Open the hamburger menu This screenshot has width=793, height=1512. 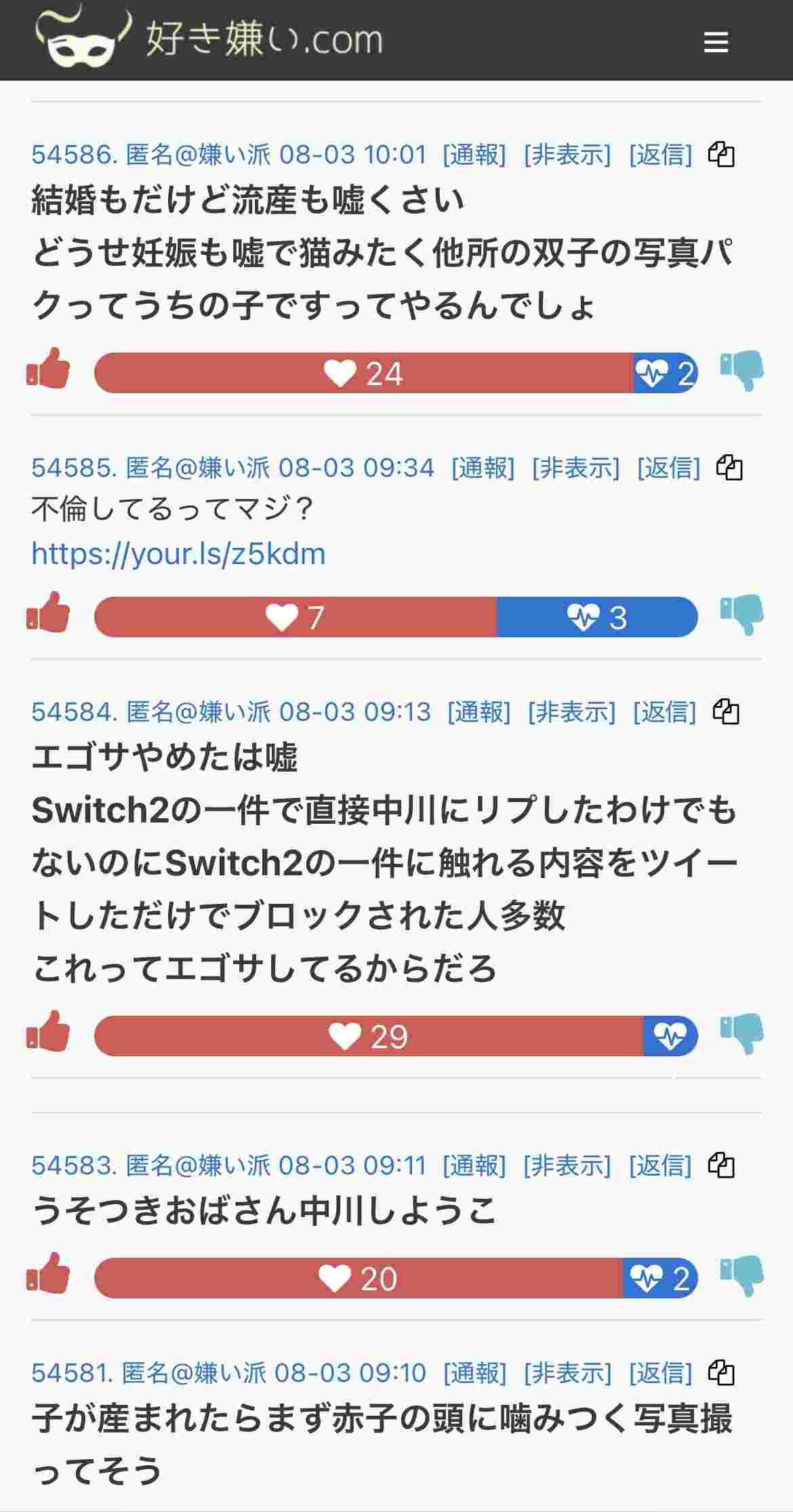click(x=716, y=42)
